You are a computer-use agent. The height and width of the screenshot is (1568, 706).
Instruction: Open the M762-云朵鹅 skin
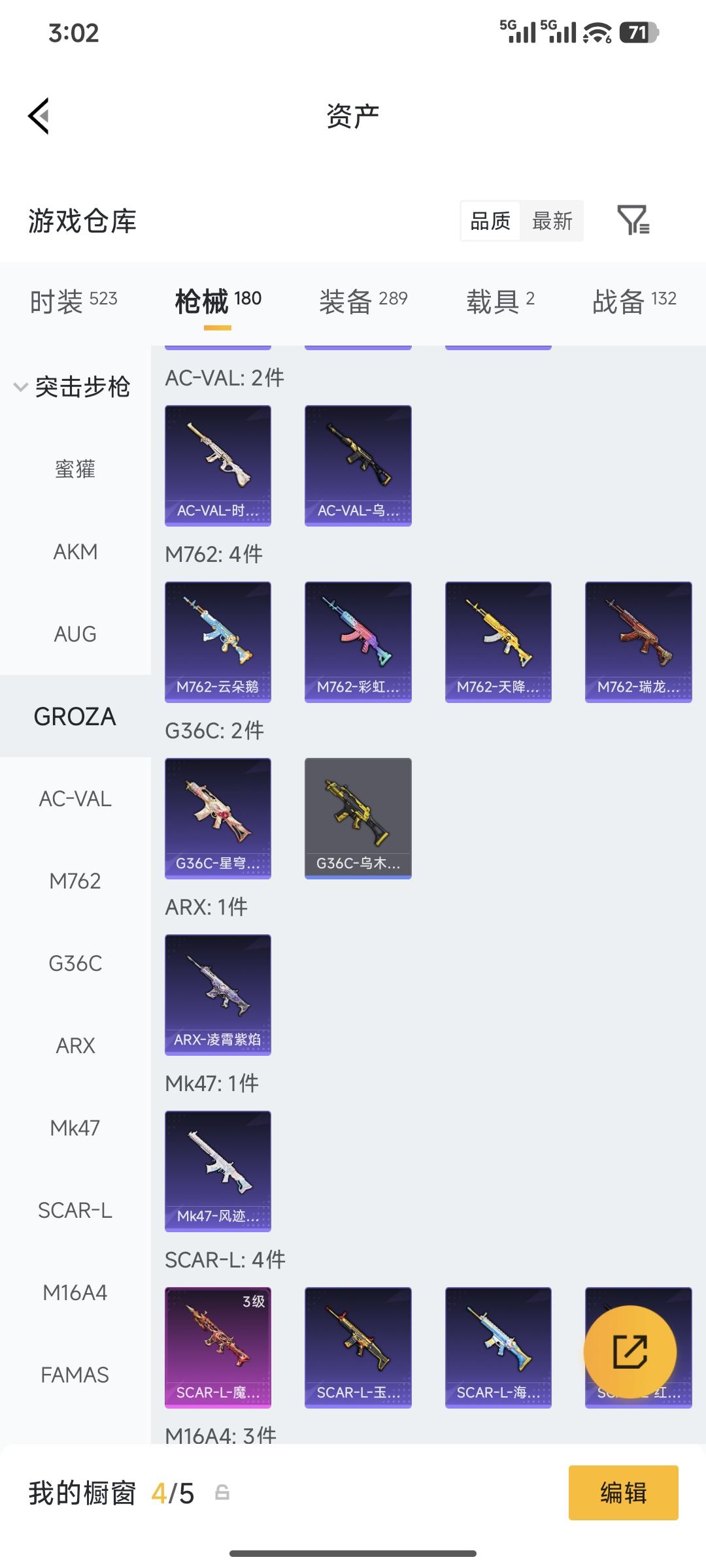218,642
